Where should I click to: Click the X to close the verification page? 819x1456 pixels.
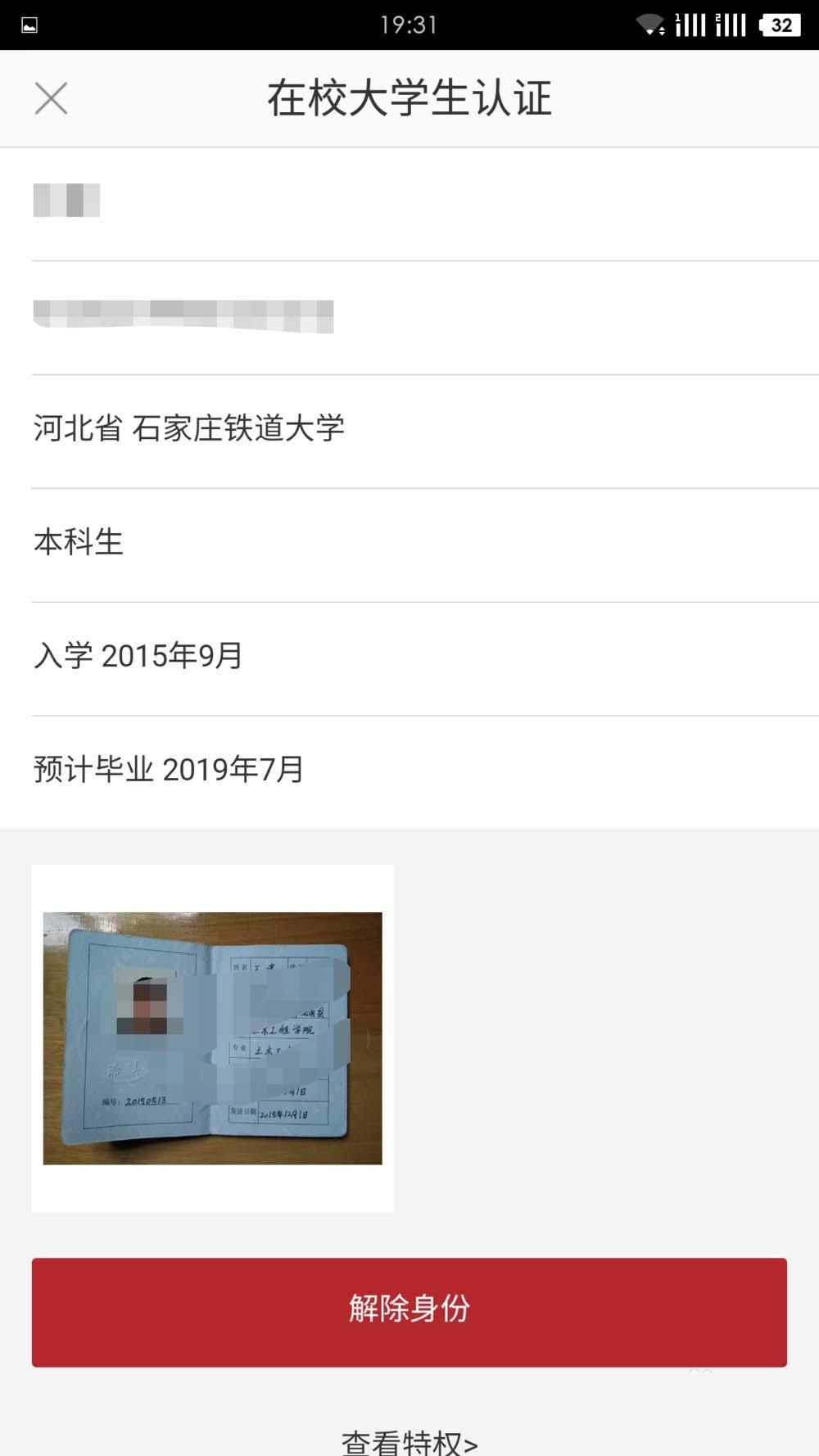pyautogui.click(x=52, y=97)
